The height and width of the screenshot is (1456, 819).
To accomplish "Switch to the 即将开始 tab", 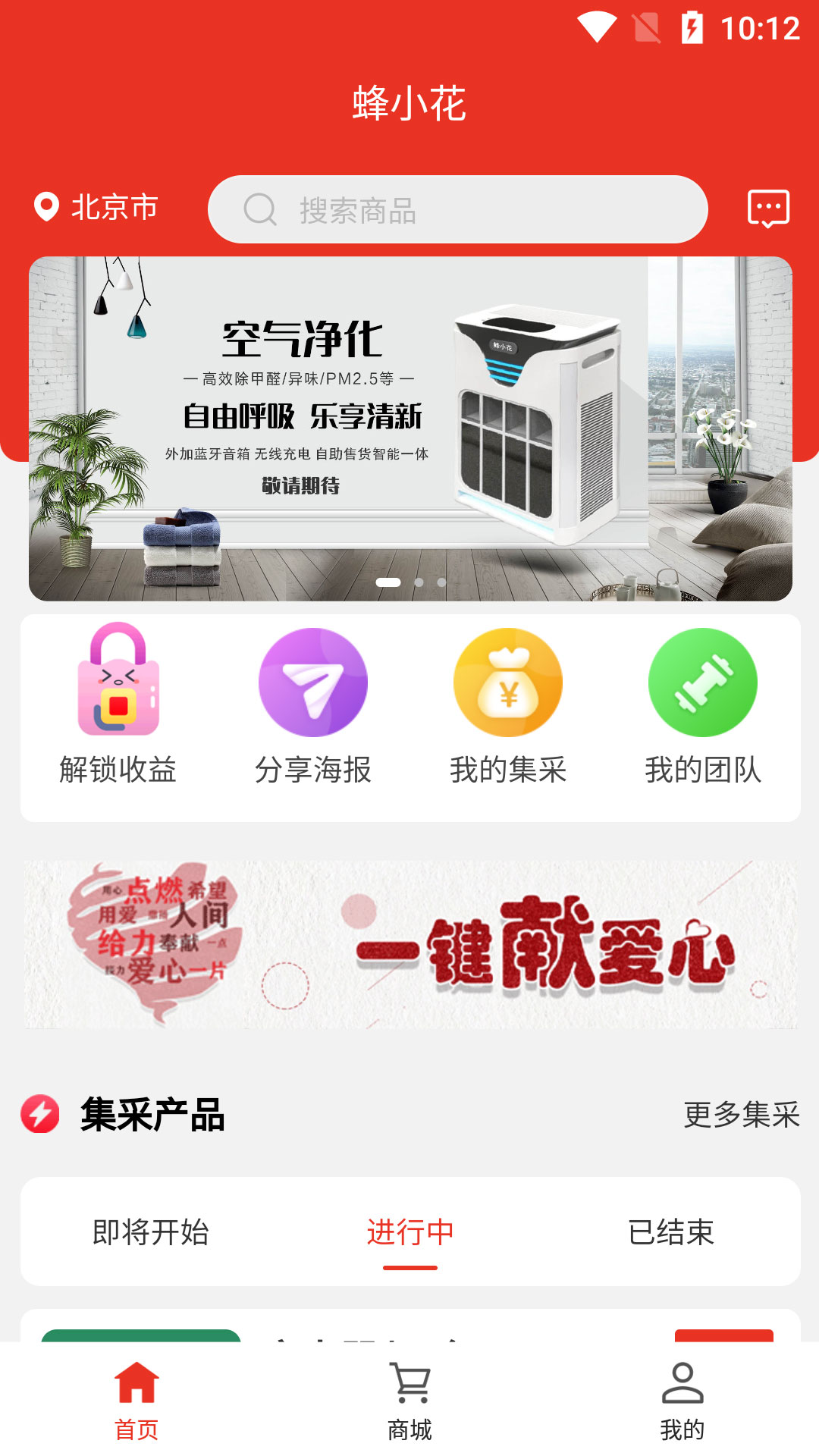I will (150, 1232).
